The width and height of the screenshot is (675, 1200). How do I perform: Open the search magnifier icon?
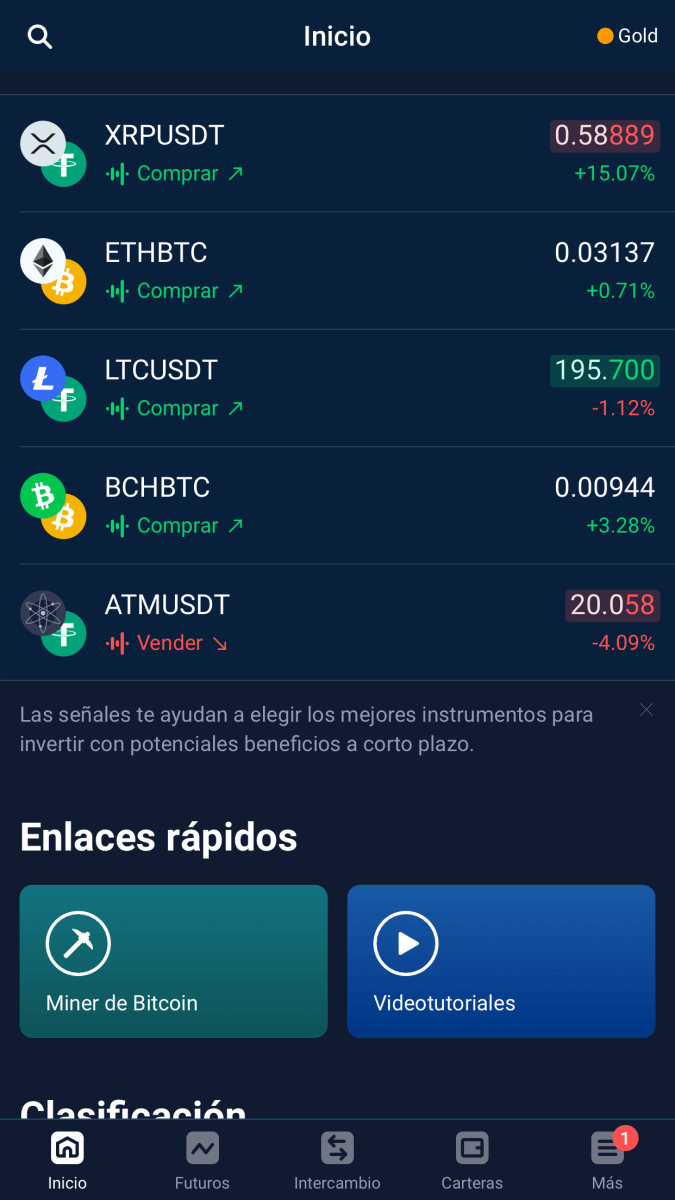point(40,37)
